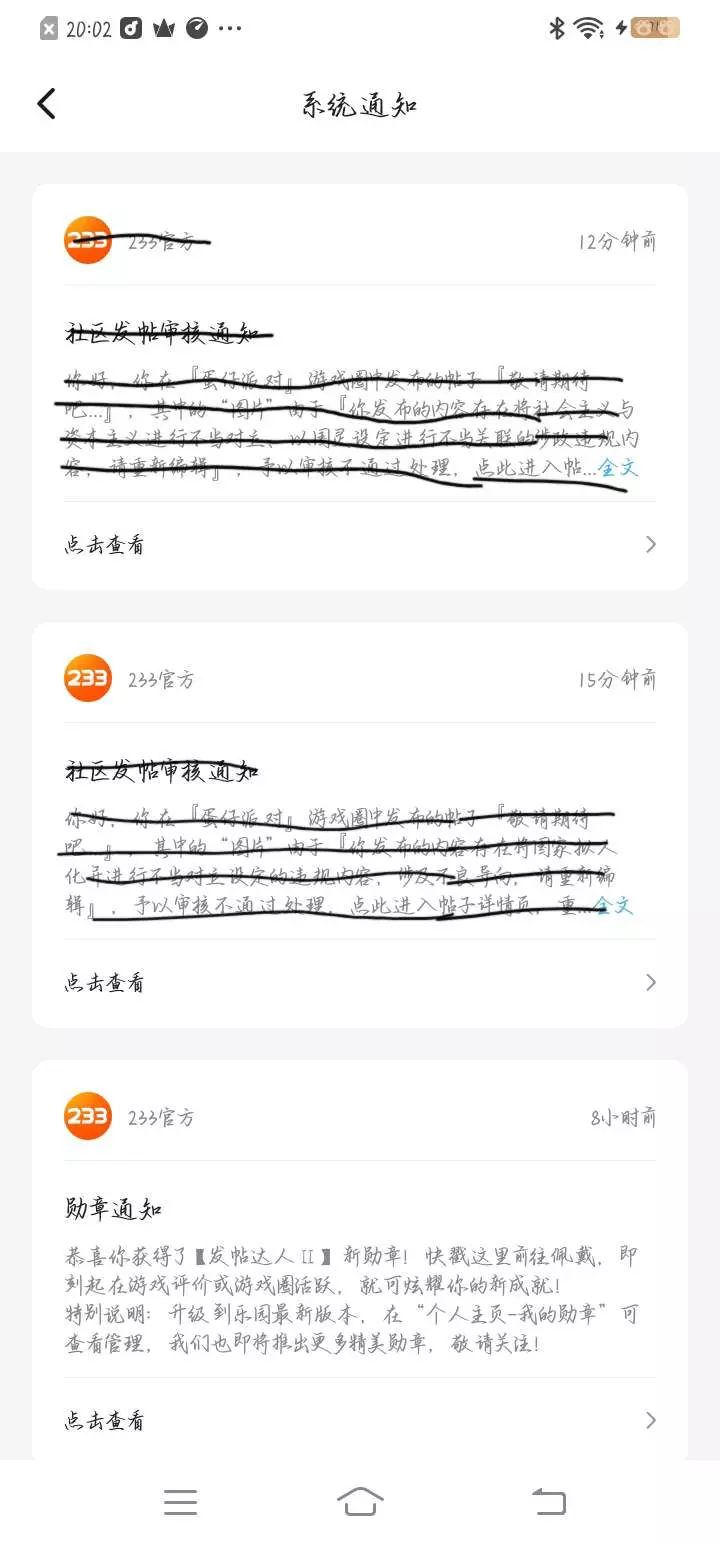Open 点击查看 in the 15分钟前 notification
Screen dimensions: 720x1544
360,983
